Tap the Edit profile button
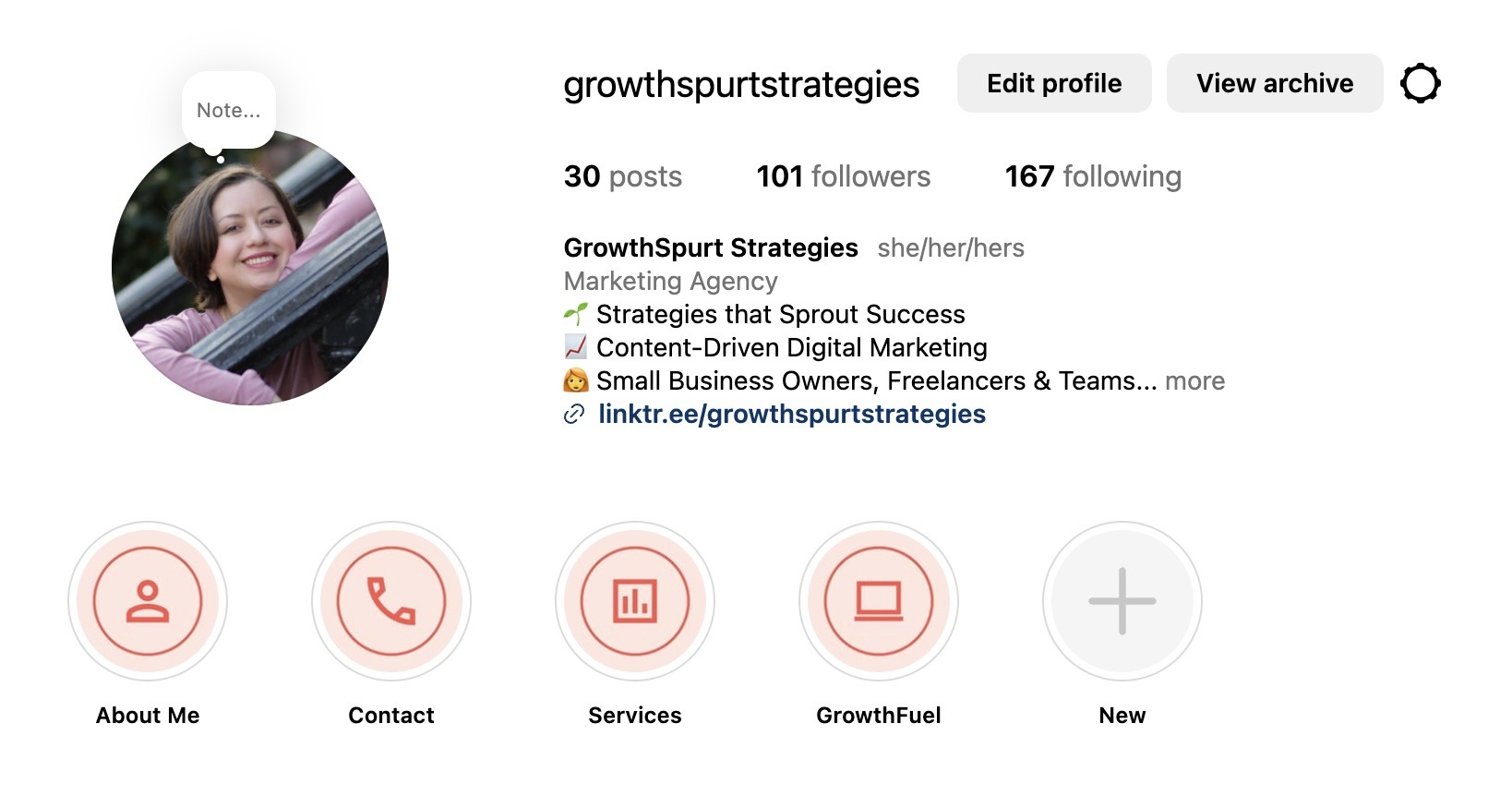 (1053, 83)
